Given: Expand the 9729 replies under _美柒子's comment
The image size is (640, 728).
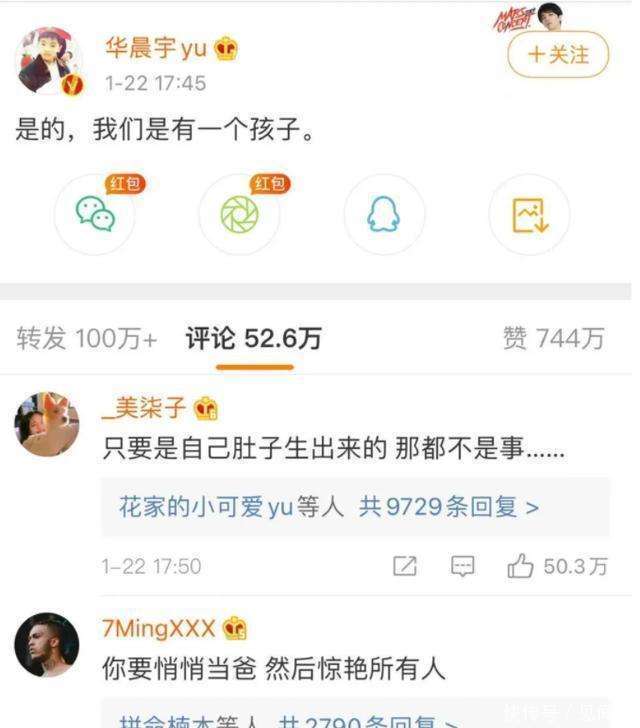Looking at the screenshot, I should click(x=329, y=507).
